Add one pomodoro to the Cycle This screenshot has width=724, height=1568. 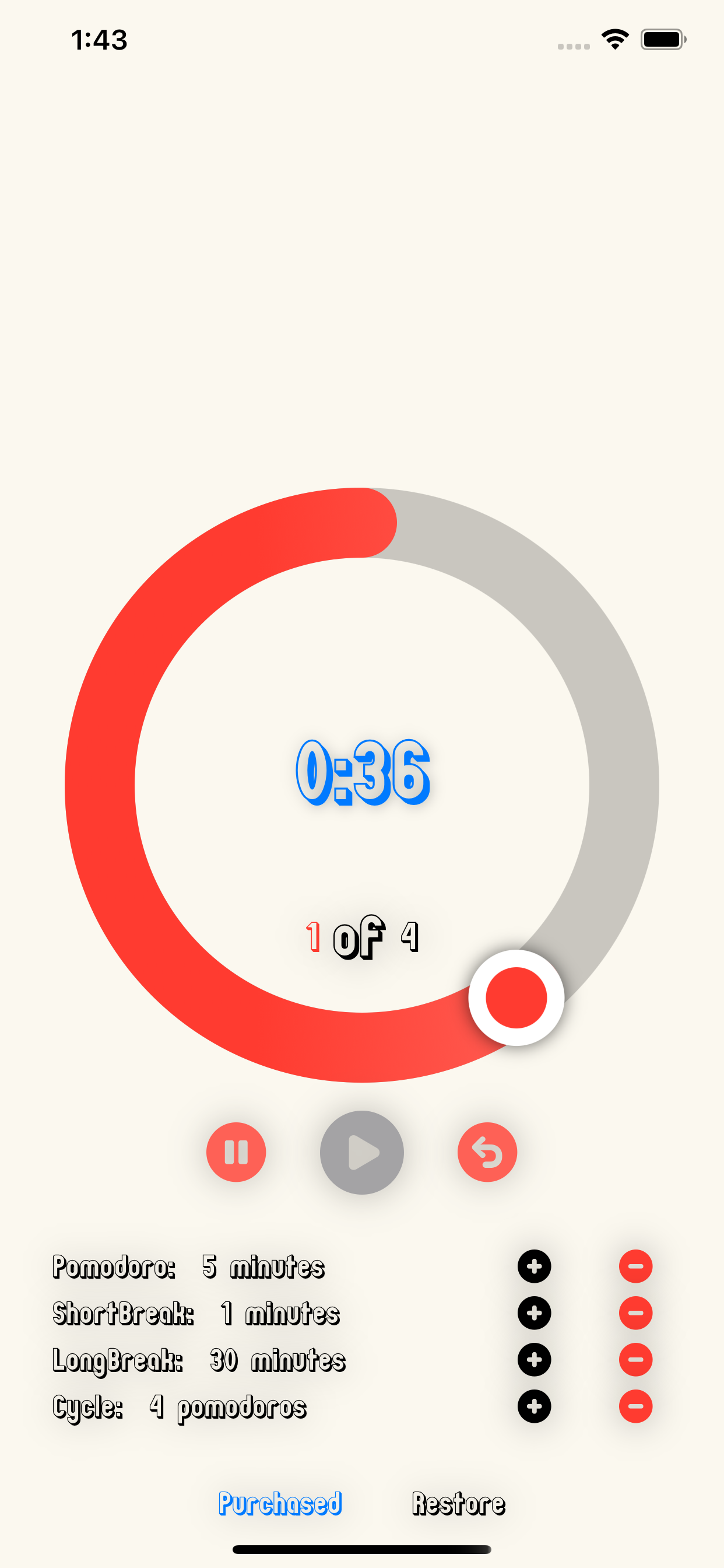tap(534, 1406)
